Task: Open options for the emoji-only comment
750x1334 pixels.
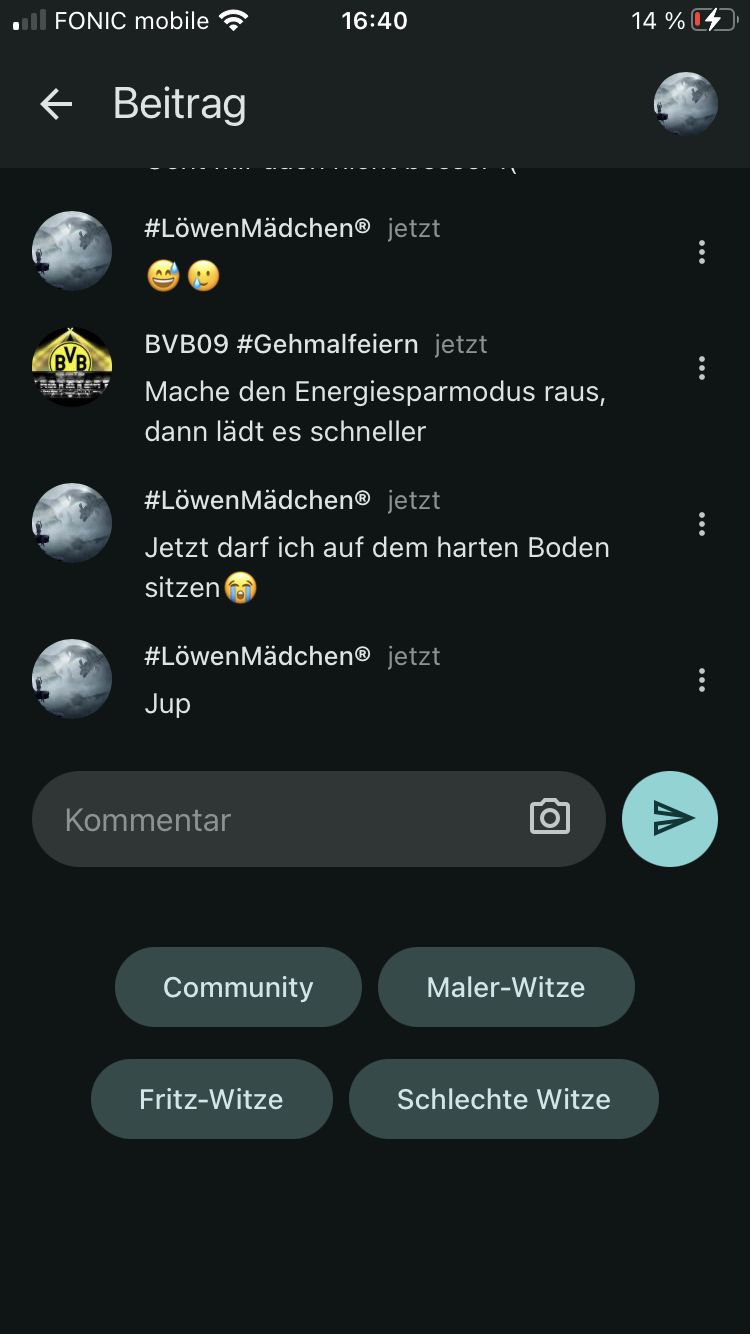Action: [702, 252]
